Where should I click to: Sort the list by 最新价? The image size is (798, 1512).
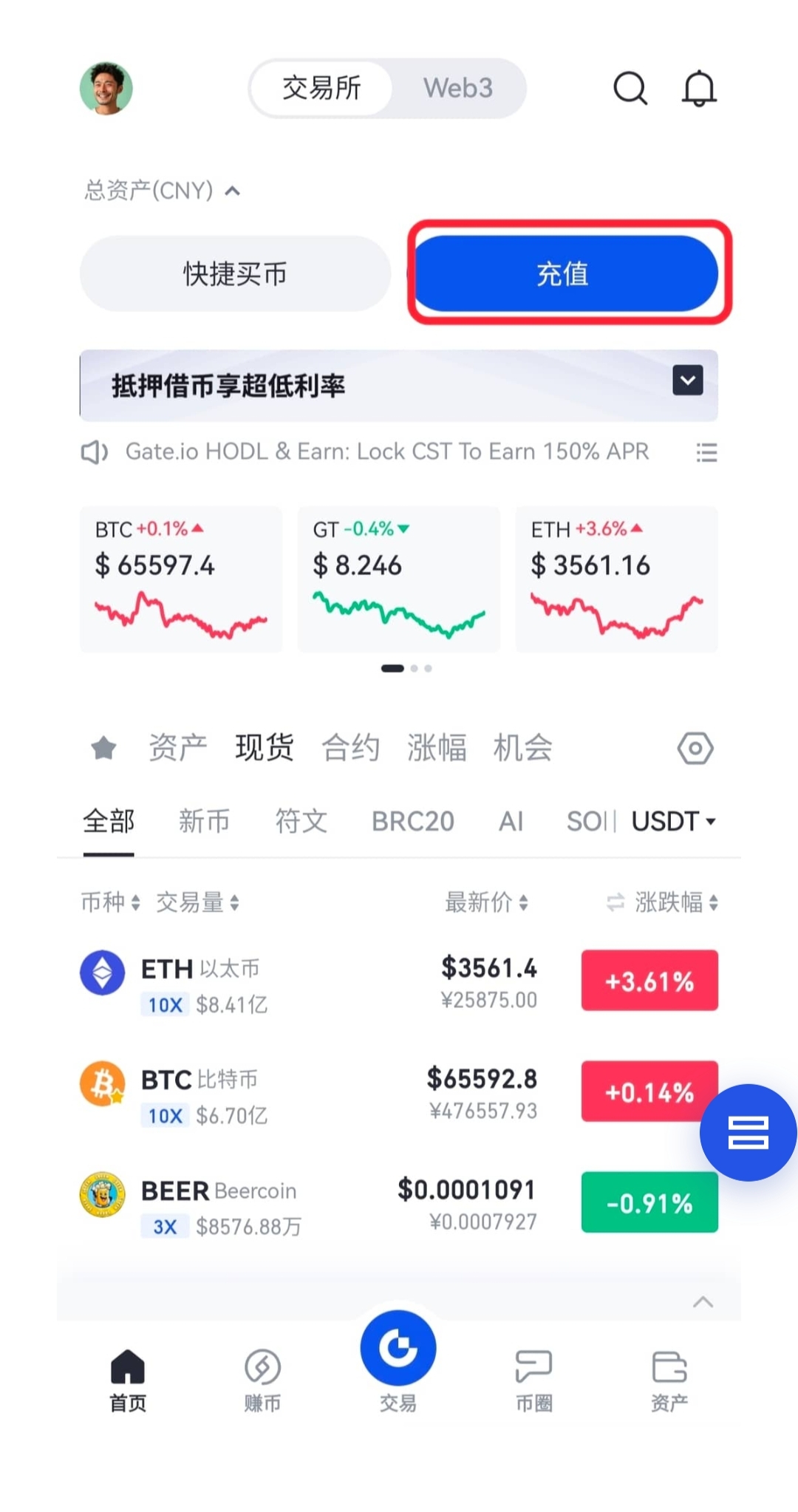coord(485,902)
